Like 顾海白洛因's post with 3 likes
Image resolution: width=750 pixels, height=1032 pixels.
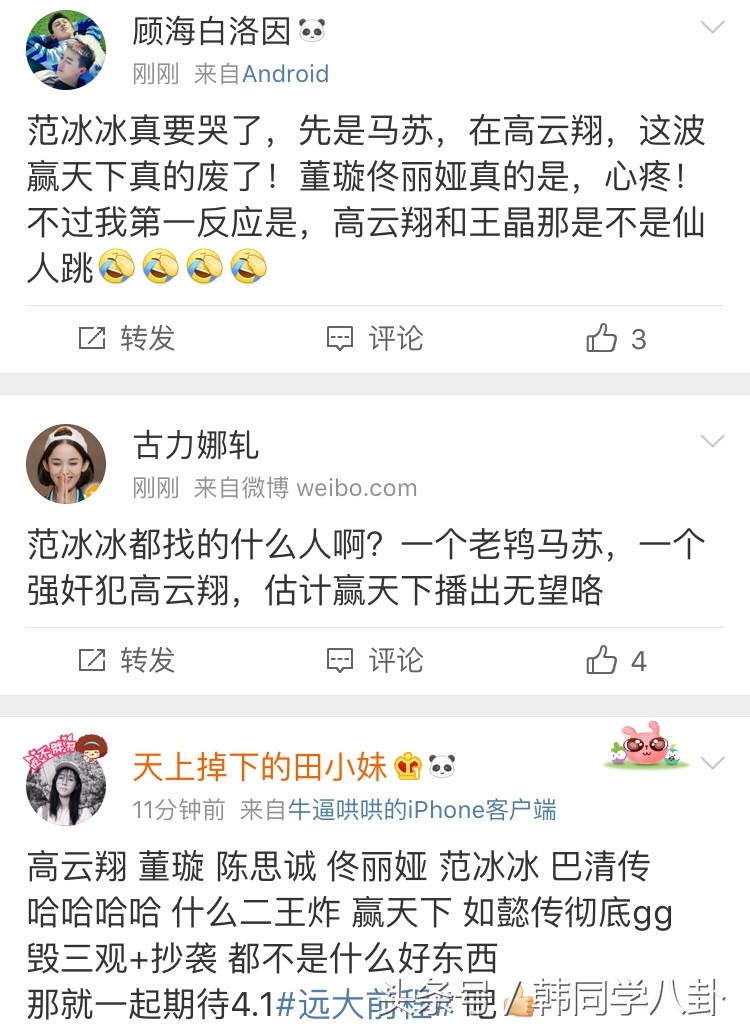click(x=616, y=339)
